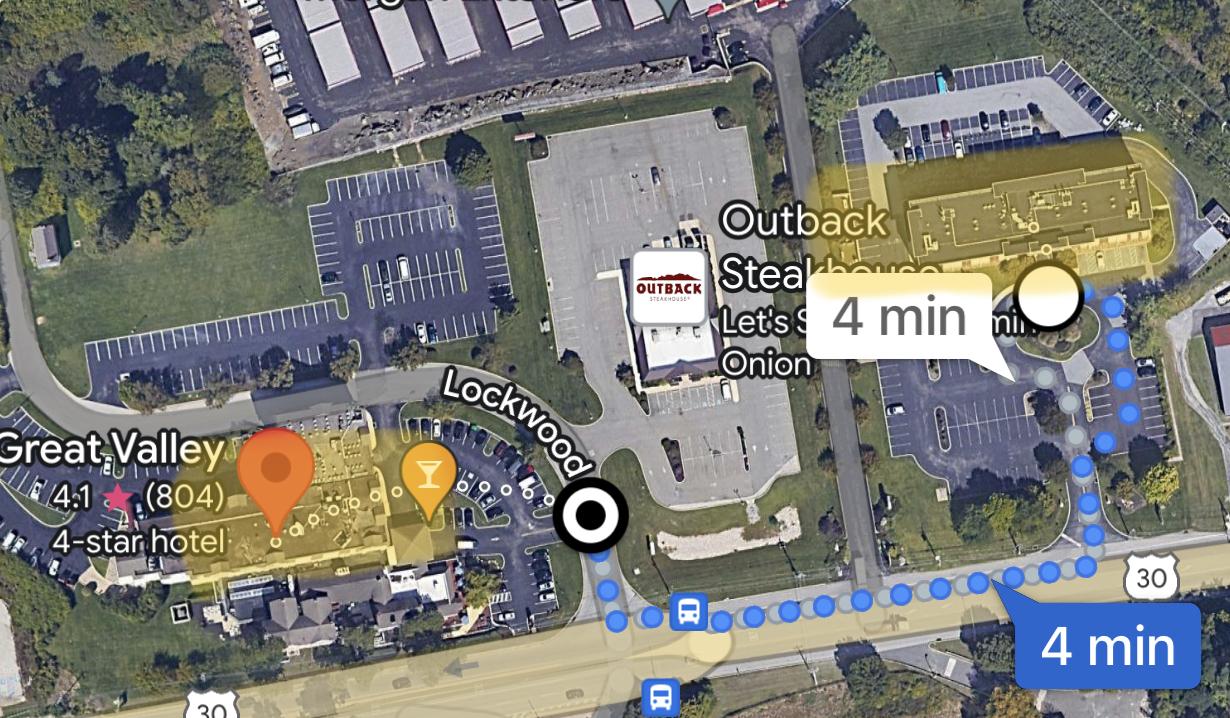Open the bus stop on the walking route
Image resolution: width=1230 pixels, height=718 pixels.
coord(688,610)
